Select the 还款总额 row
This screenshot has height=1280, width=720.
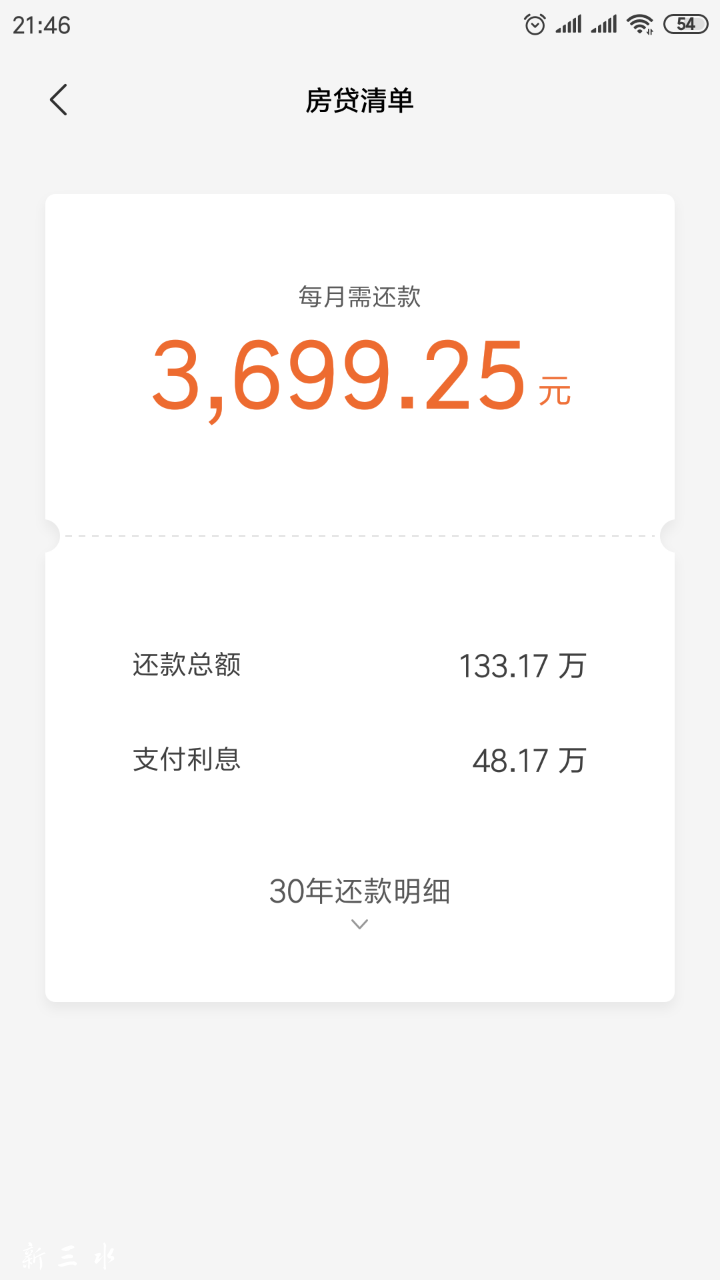[185, 665]
